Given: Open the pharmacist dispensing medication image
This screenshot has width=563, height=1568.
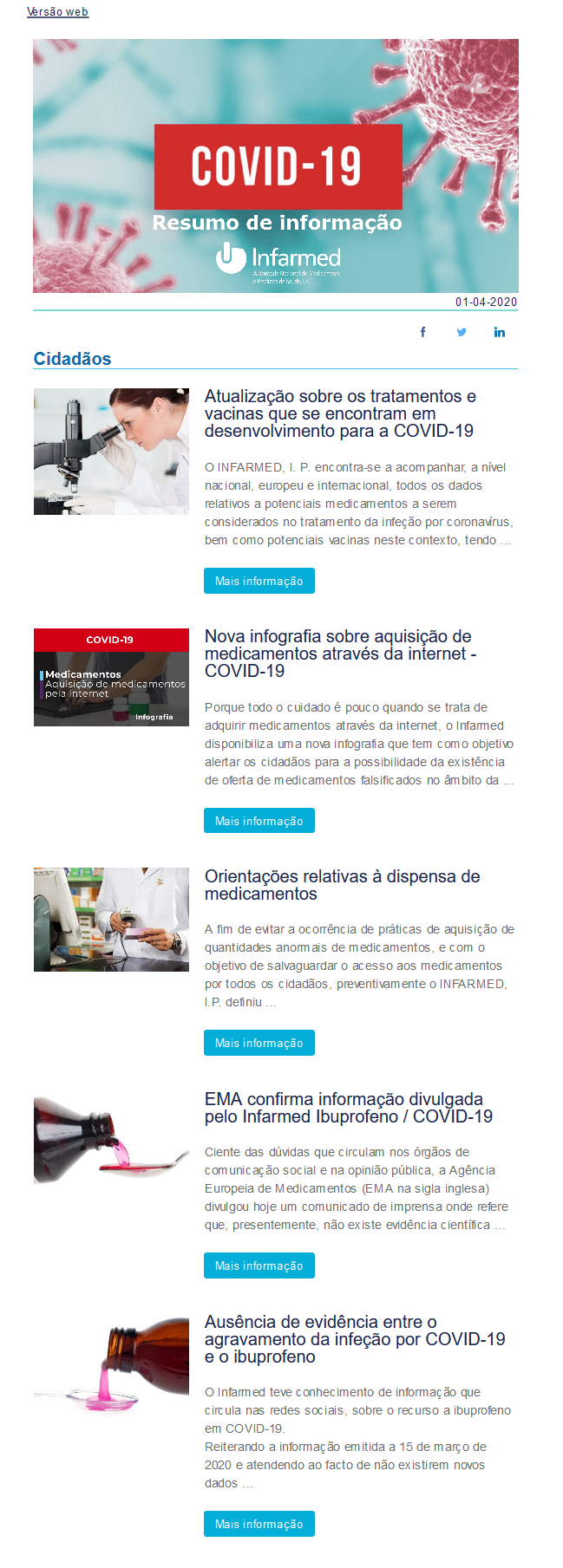Looking at the screenshot, I should pos(111,920).
